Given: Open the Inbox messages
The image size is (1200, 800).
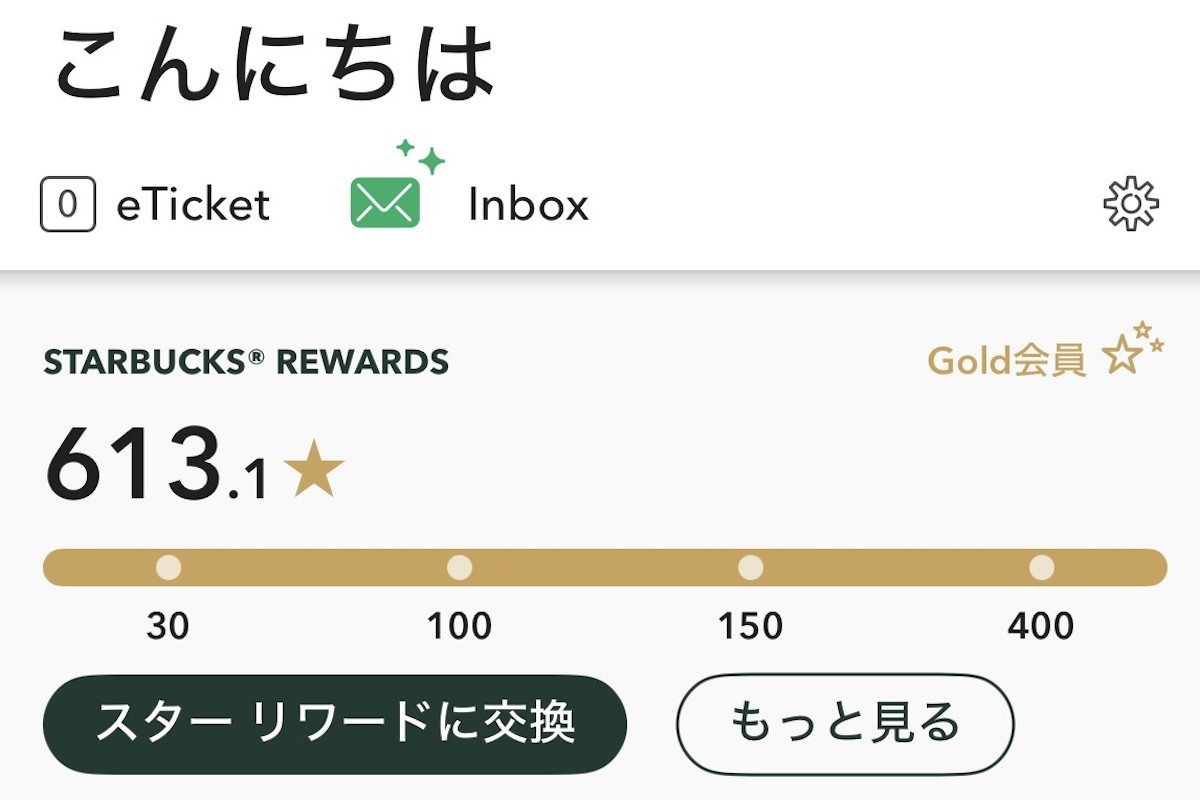Looking at the screenshot, I should 470,204.
